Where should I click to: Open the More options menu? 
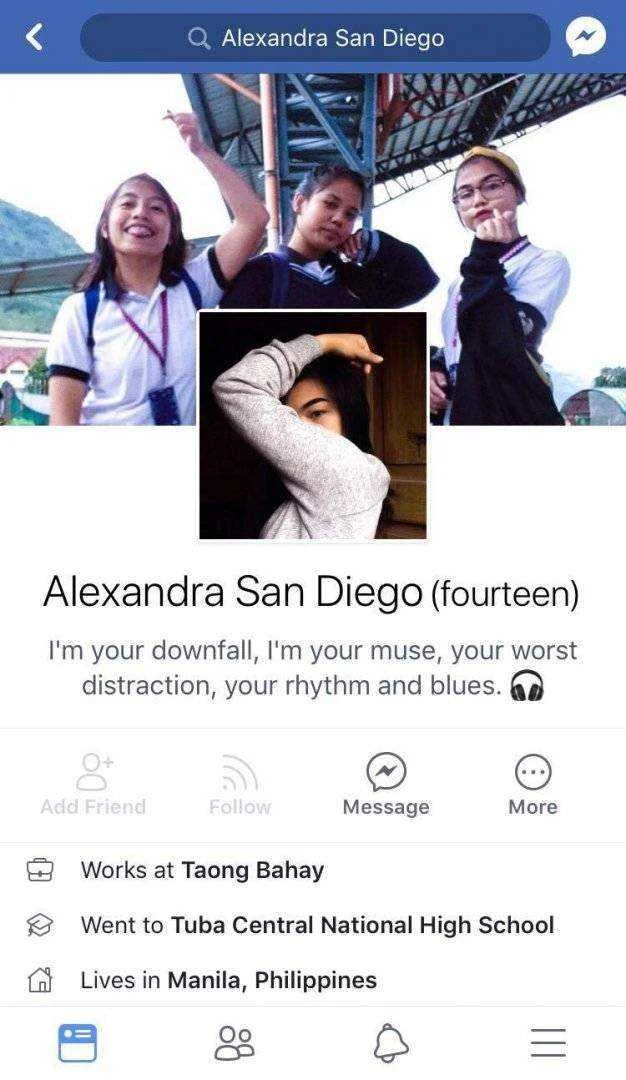(x=532, y=785)
